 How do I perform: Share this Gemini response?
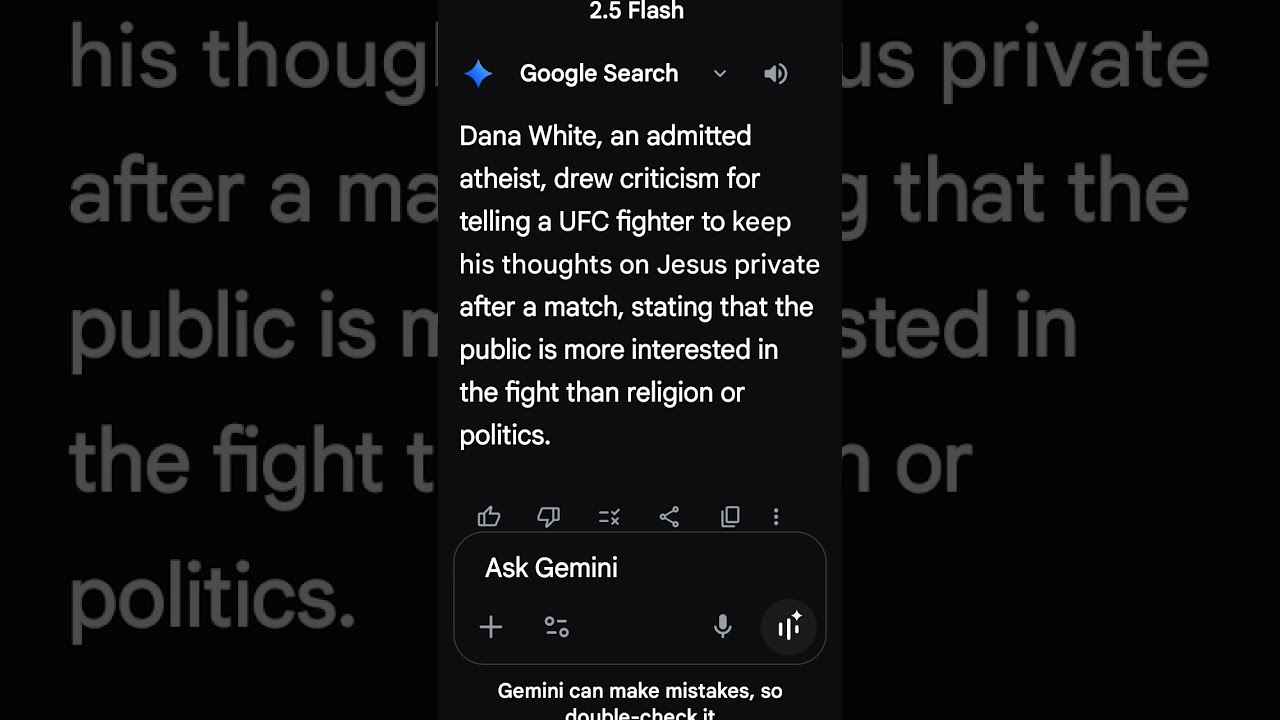[669, 517]
